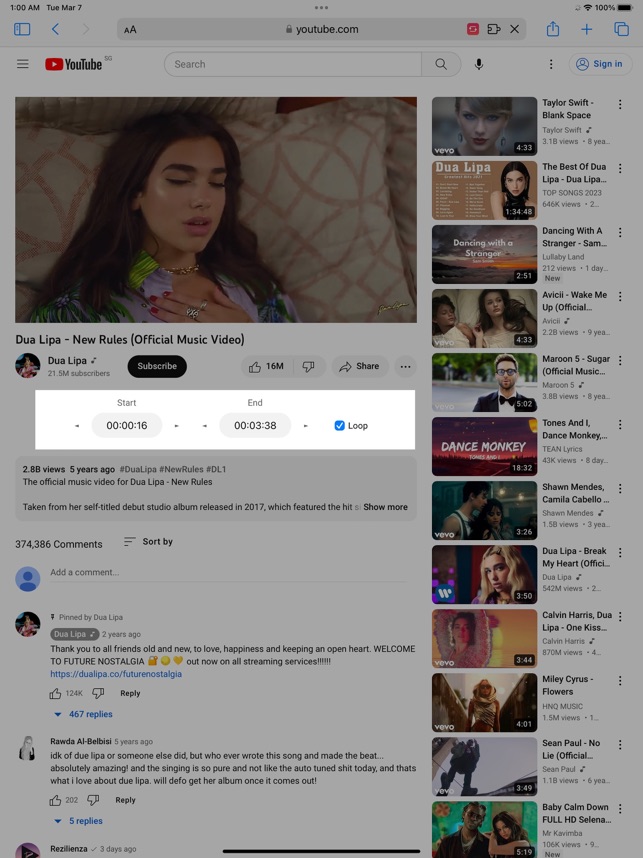The width and height of the screenshot is (643, 858).
Task: Tap the YouTube search field
Action: [x=293, y=64]
